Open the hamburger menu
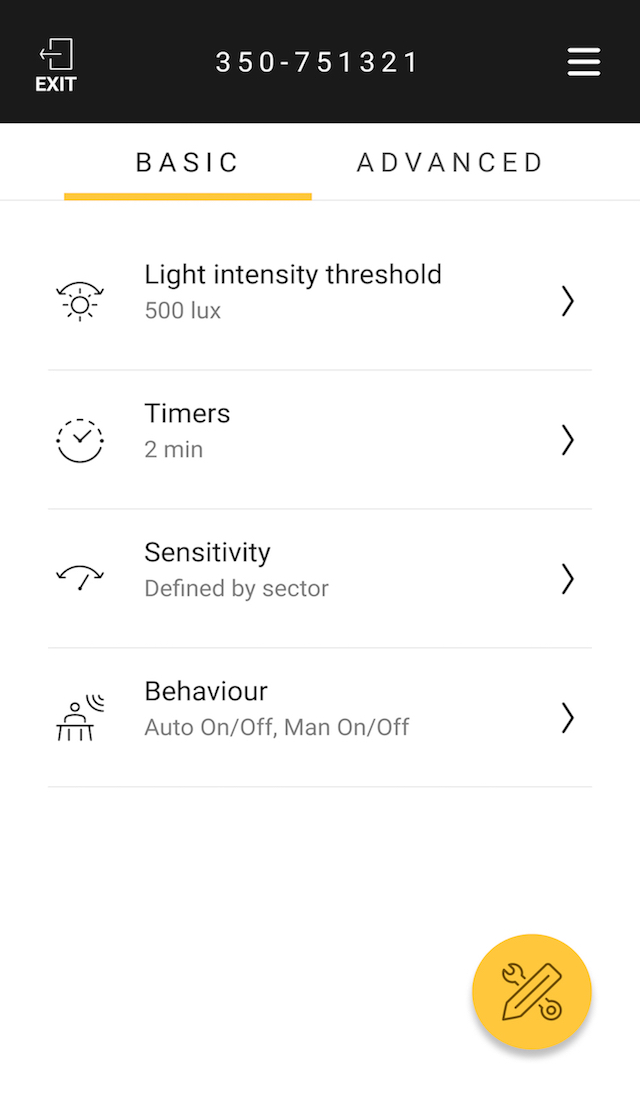The height and width of the screenshot is (1096, 640). point(584,62)
